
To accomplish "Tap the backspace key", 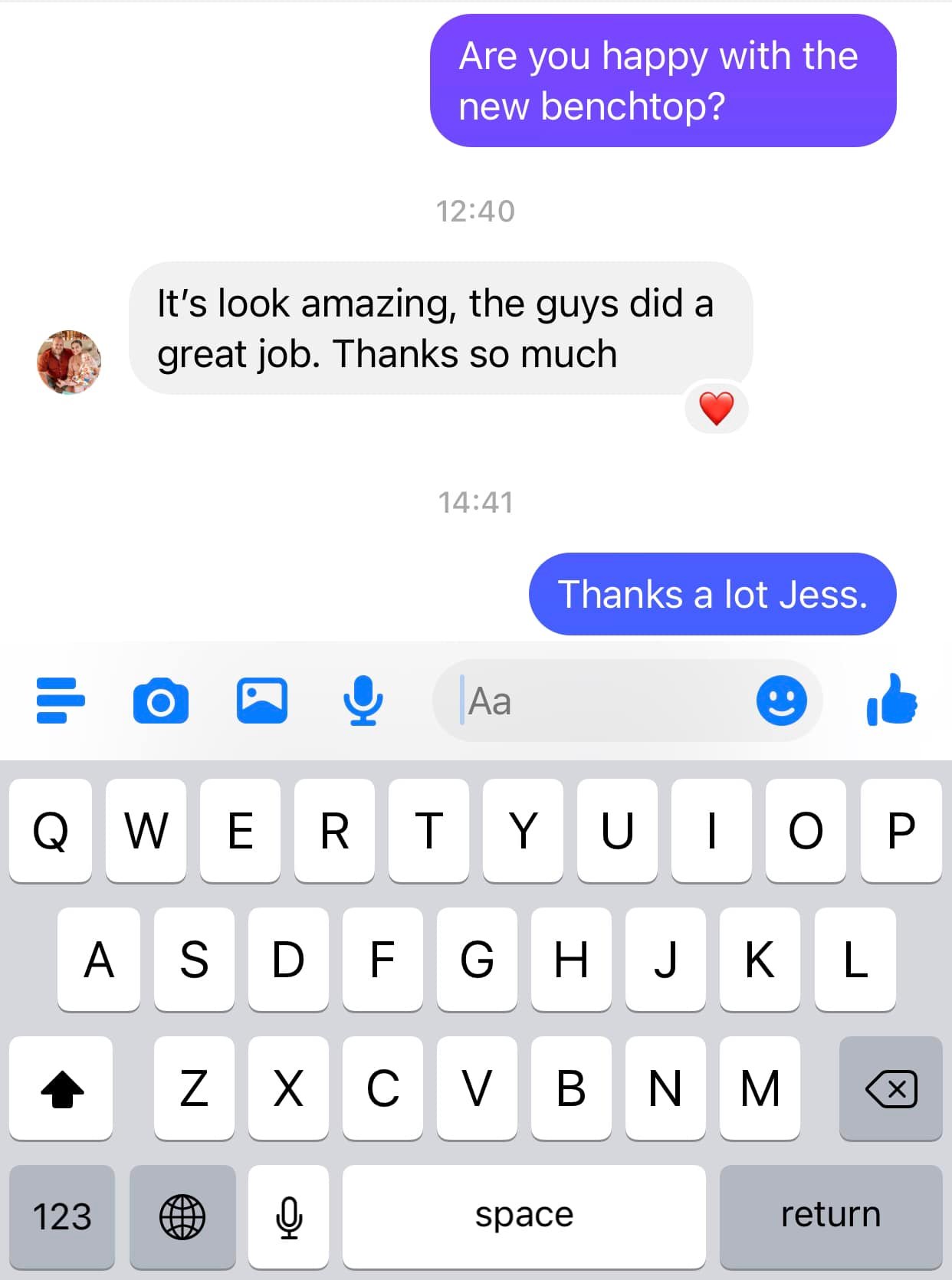I will 891,1088.
